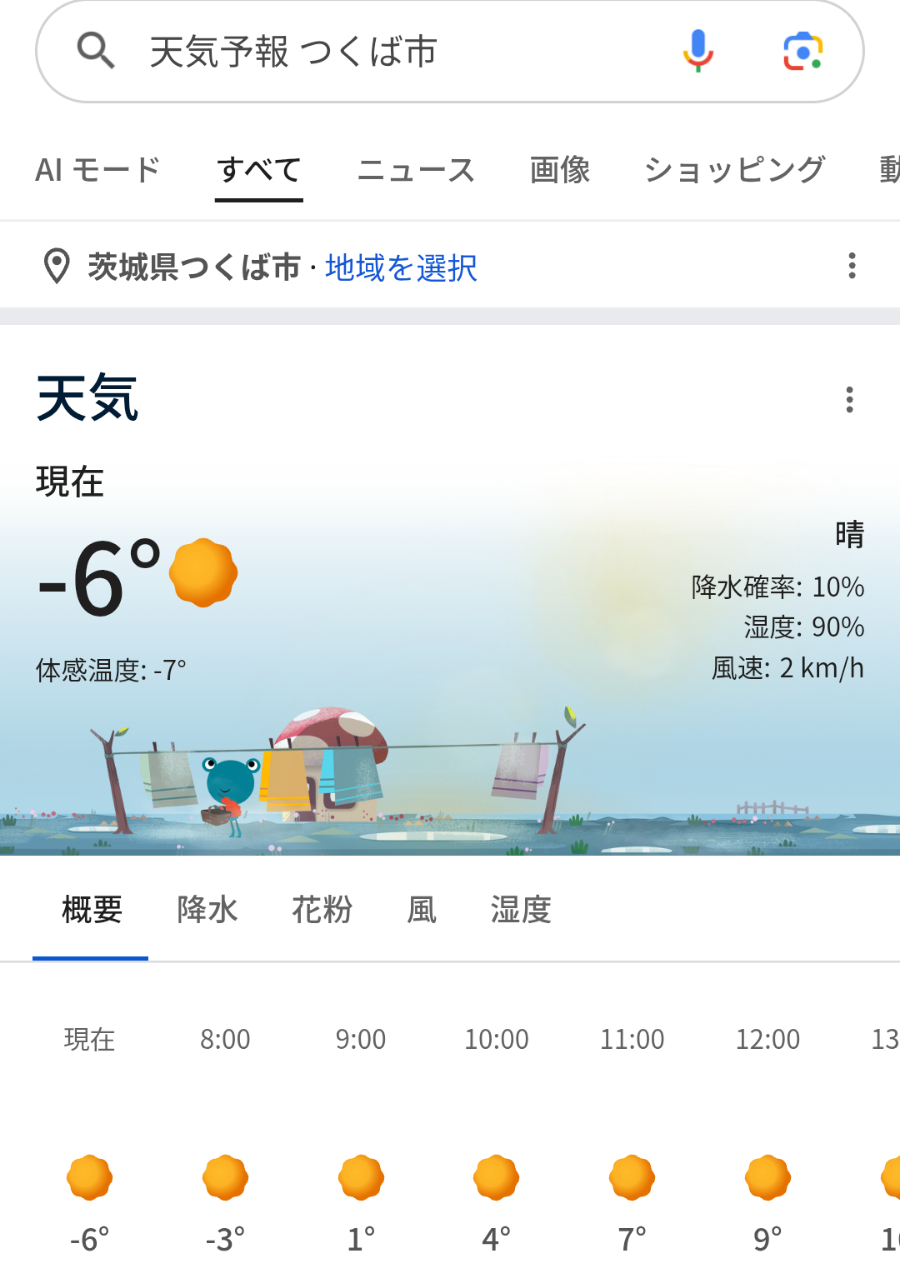900x1273 pixels.
Task: Open the 天気 card overflow menu
Action: coord(849,400)
